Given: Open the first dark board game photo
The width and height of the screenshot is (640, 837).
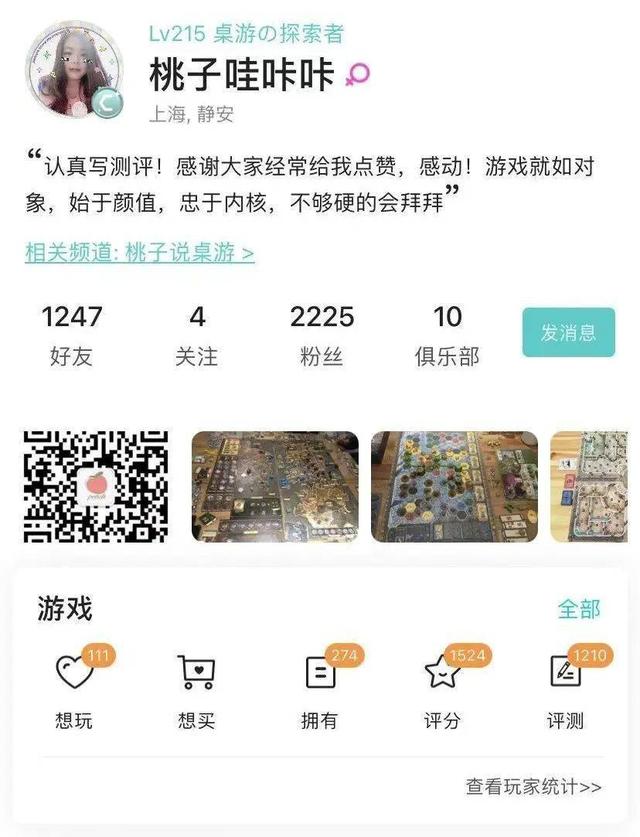Looking at the screenshot, I should pos(275,486).
